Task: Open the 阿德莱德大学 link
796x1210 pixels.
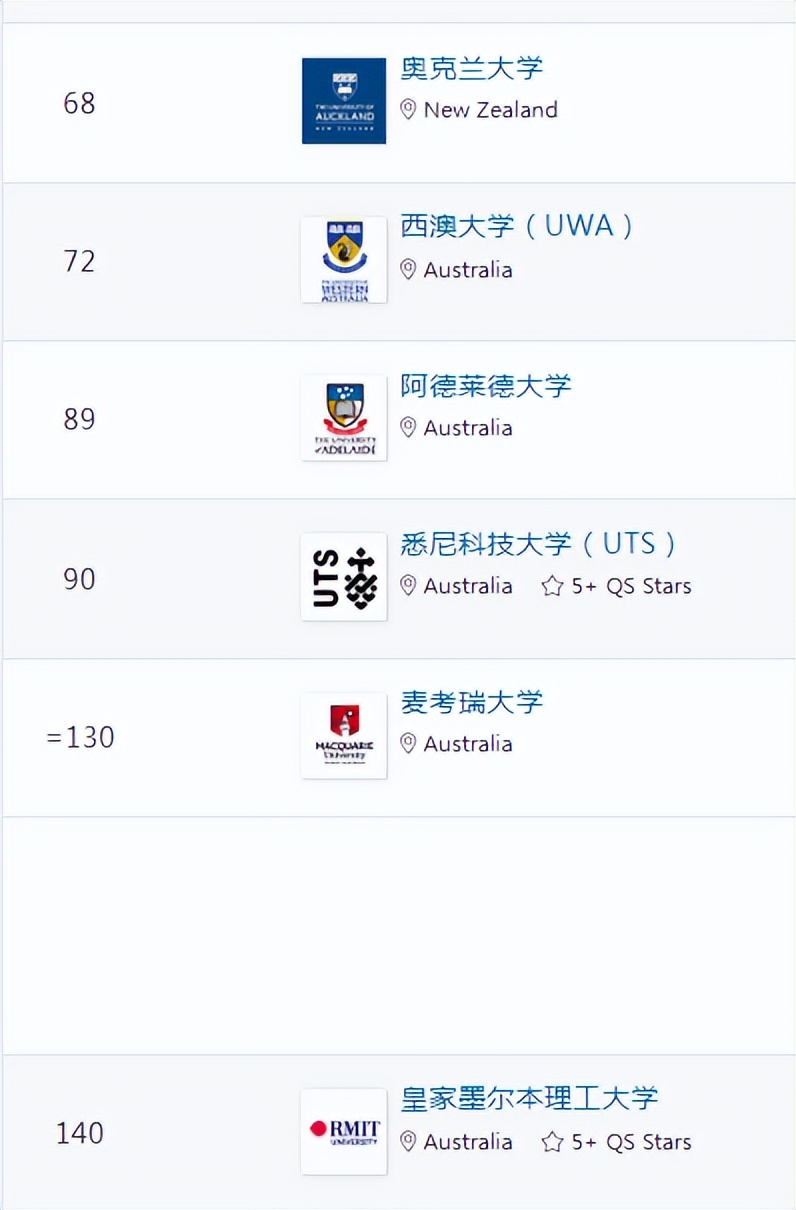Action: tap(486, 386)
